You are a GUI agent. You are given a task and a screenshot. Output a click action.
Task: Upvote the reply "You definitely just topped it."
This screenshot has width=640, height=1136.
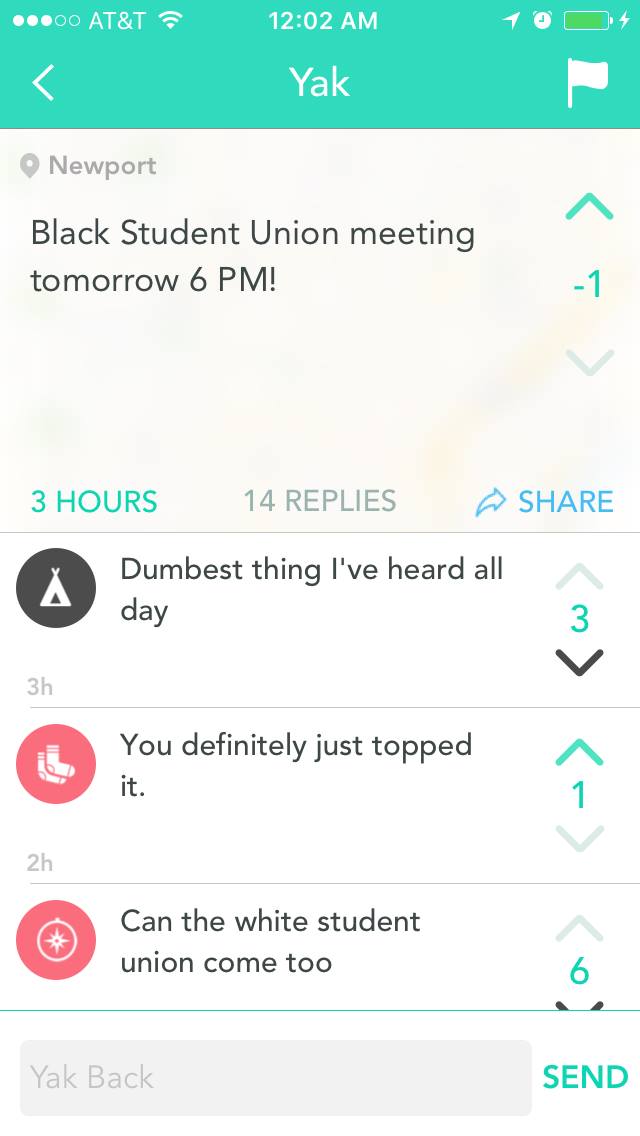tap(579, 753)
